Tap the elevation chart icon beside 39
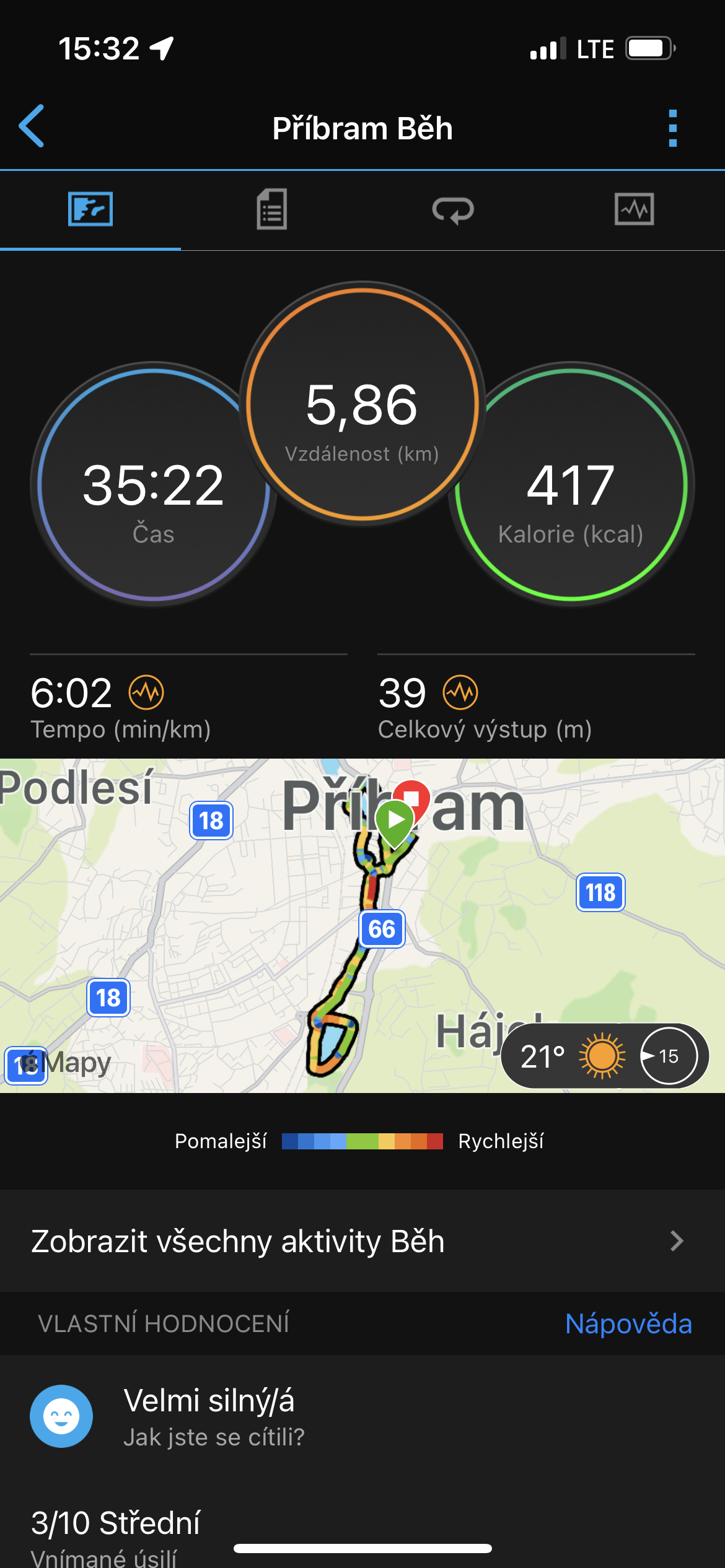Viewport: 725px width, 1568px height. [x=460, y=692]
